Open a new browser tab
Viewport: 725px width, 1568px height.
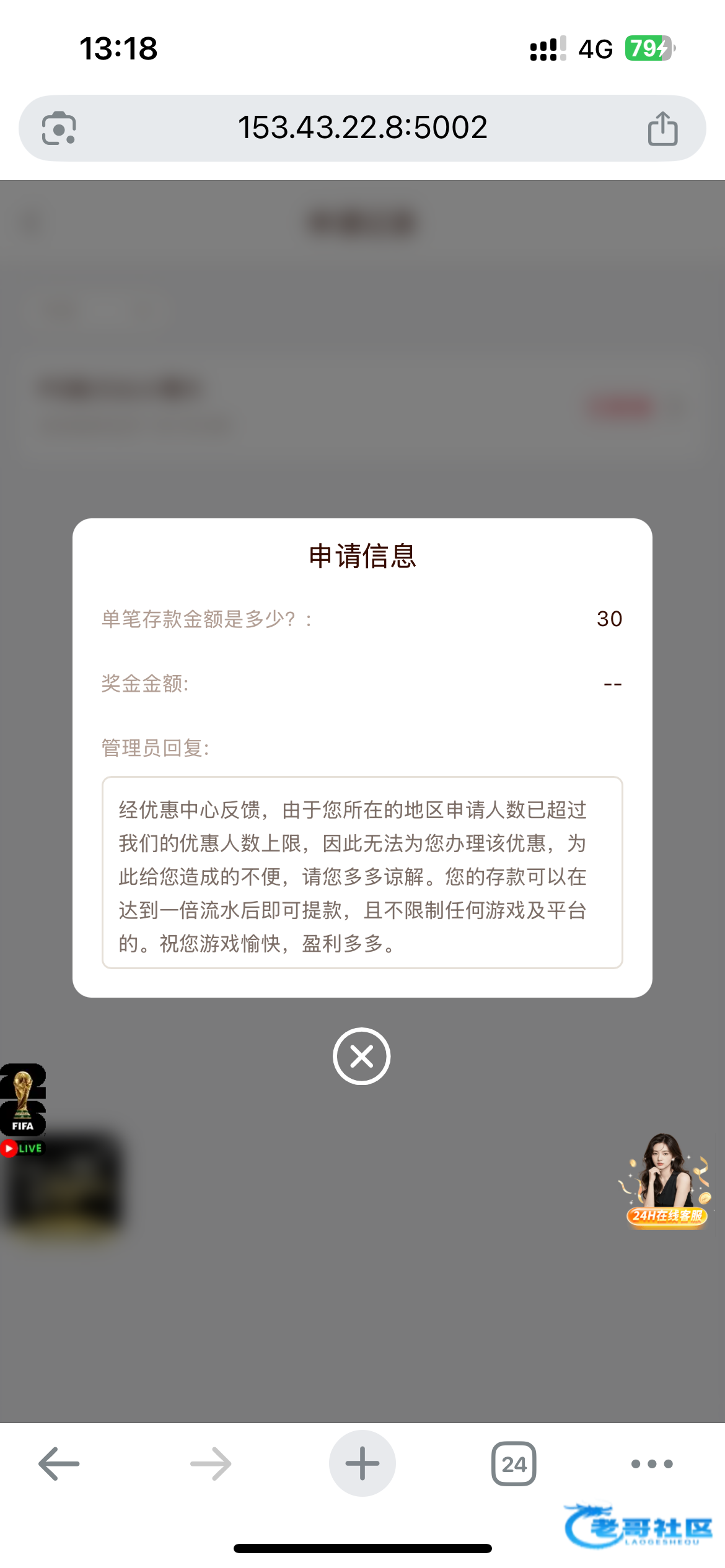pos(362,1463)
